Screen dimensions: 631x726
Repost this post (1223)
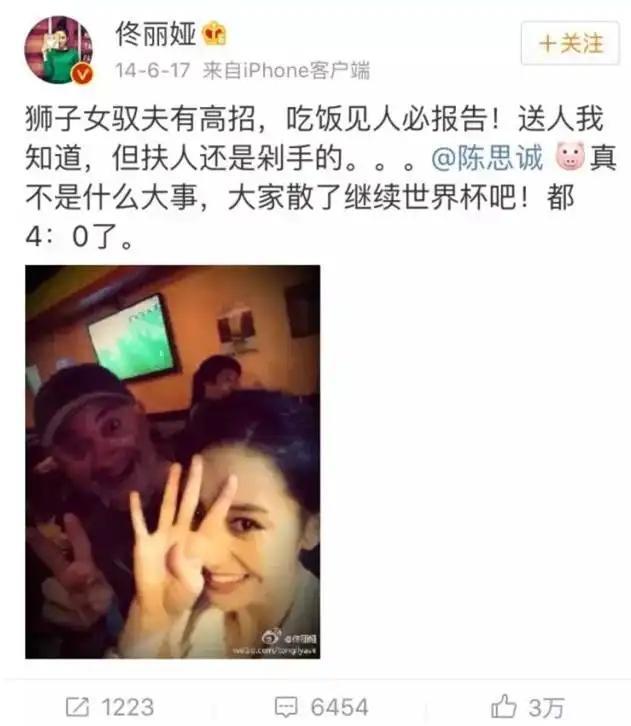pyautogui.click(x=110, y=706)
